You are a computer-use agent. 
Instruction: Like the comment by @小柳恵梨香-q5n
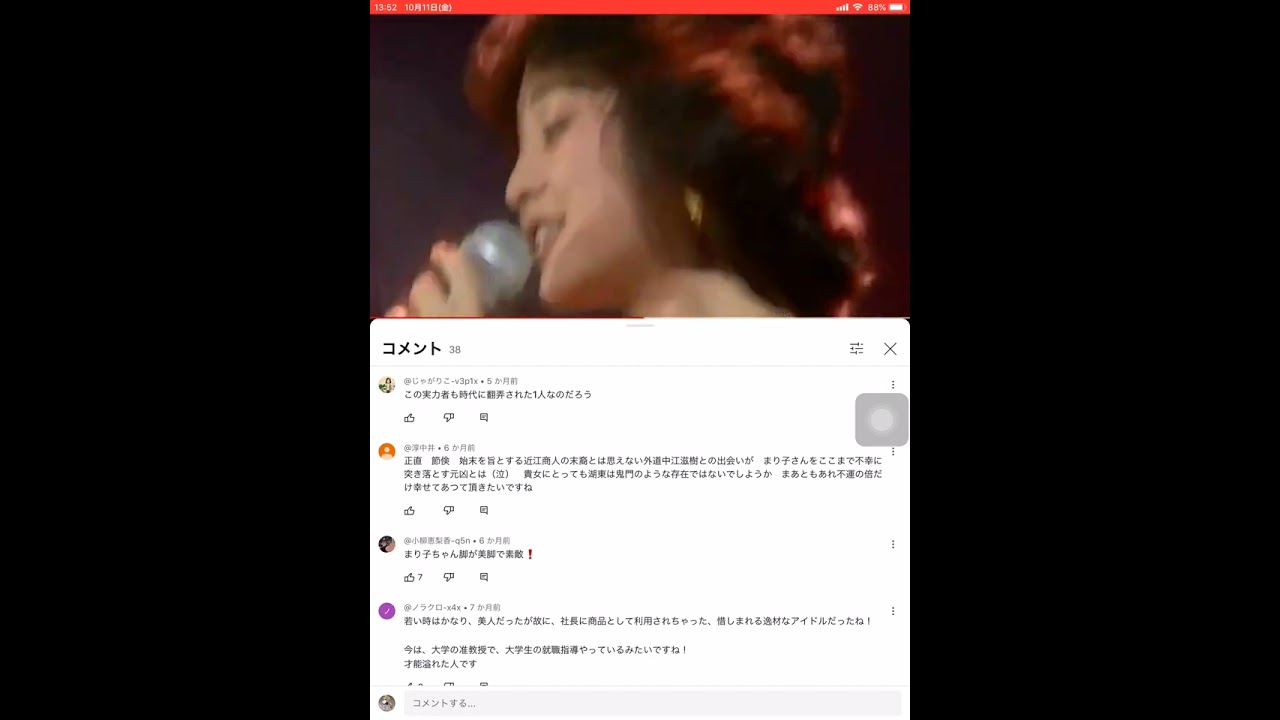tap(409, 577)
